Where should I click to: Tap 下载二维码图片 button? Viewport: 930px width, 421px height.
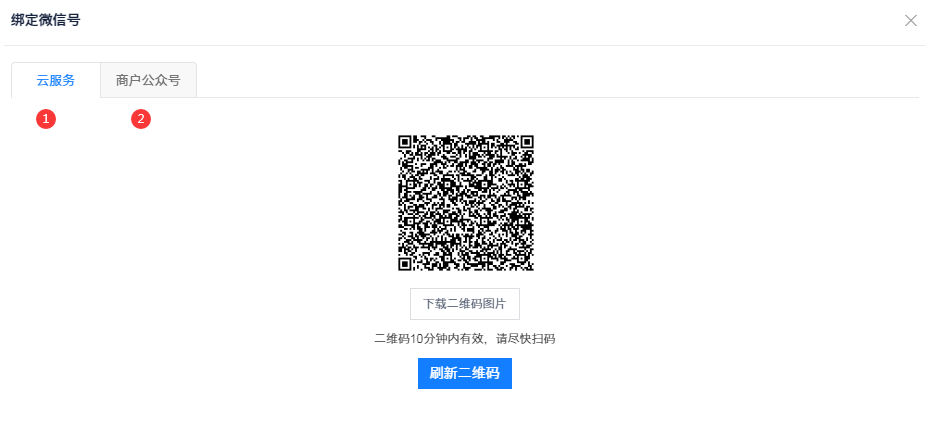464,304
